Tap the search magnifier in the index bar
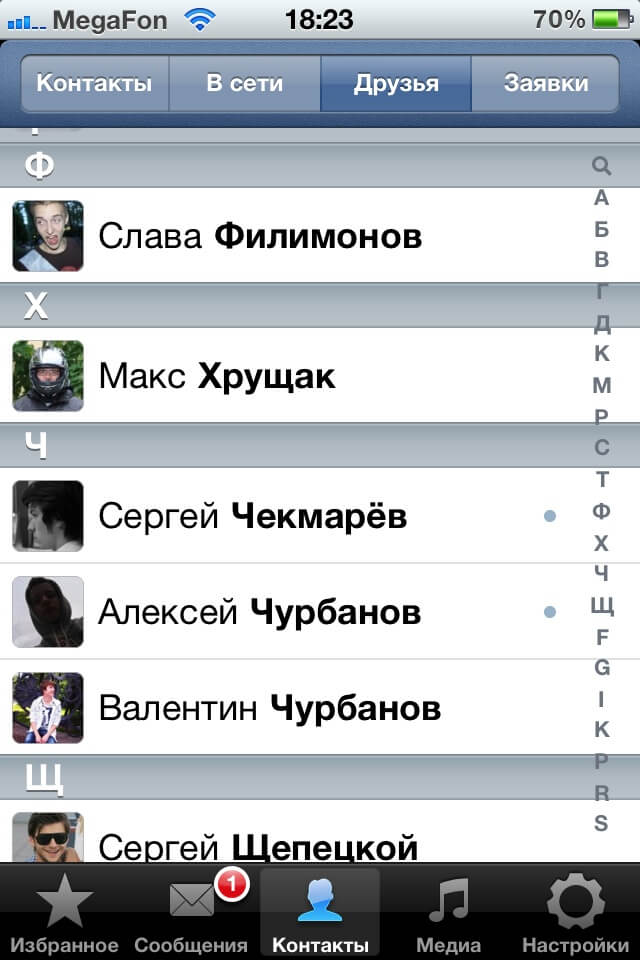 [x=601, y=165]
